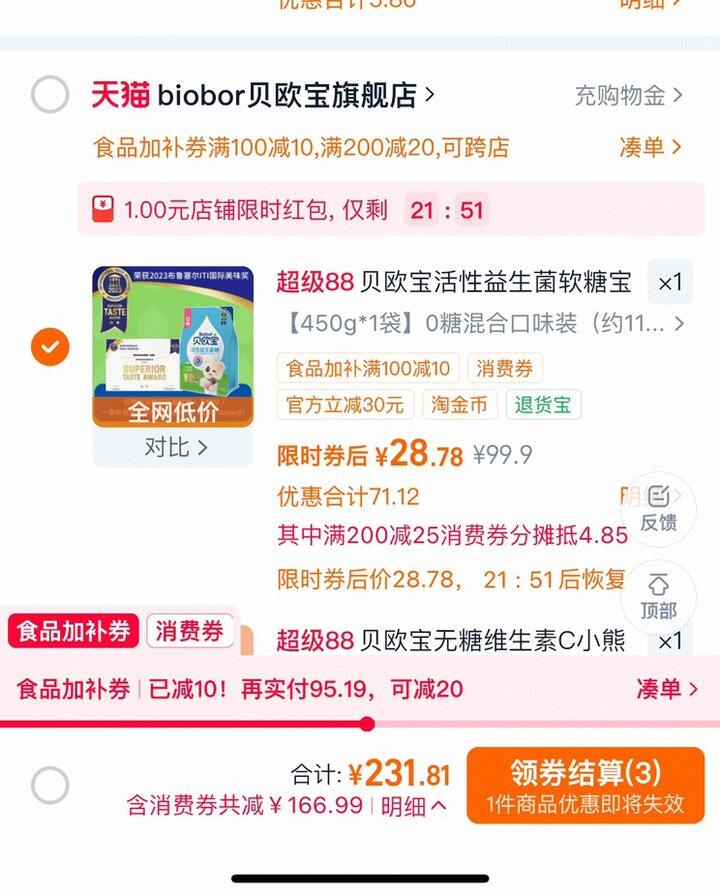
Task: Tap 凑单 in the bottom coupon bar
Action: tap(666, 689)
